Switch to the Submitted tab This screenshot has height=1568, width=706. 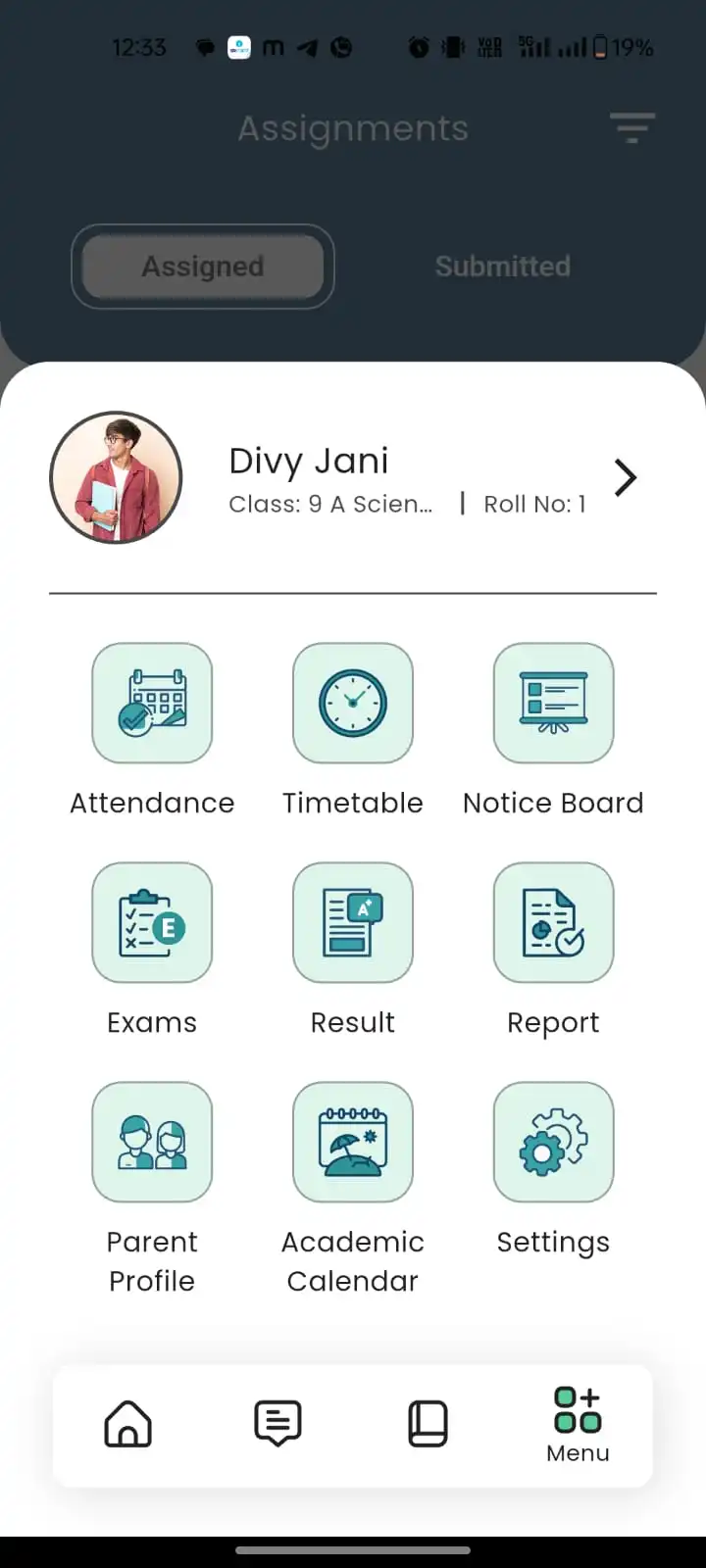(503, 266)
